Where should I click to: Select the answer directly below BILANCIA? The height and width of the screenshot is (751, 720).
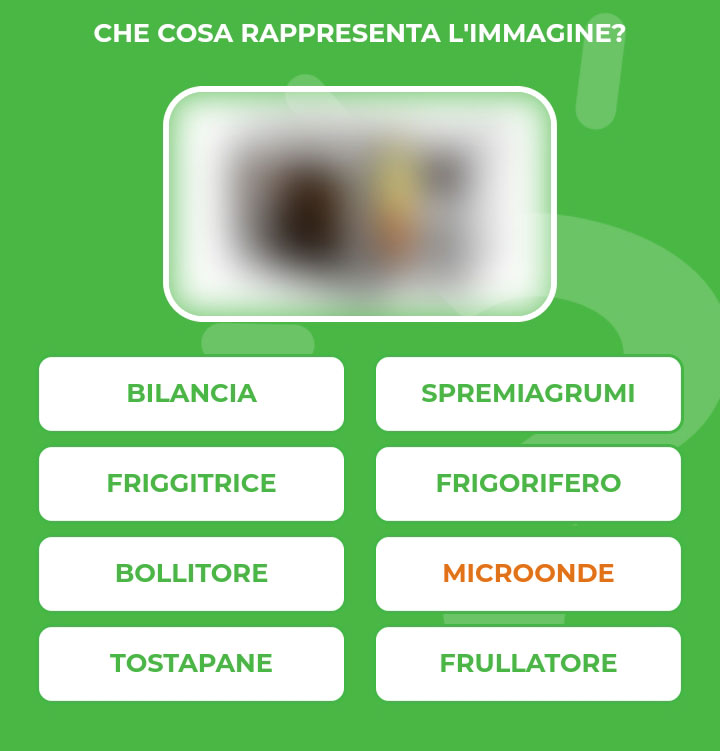191,483
